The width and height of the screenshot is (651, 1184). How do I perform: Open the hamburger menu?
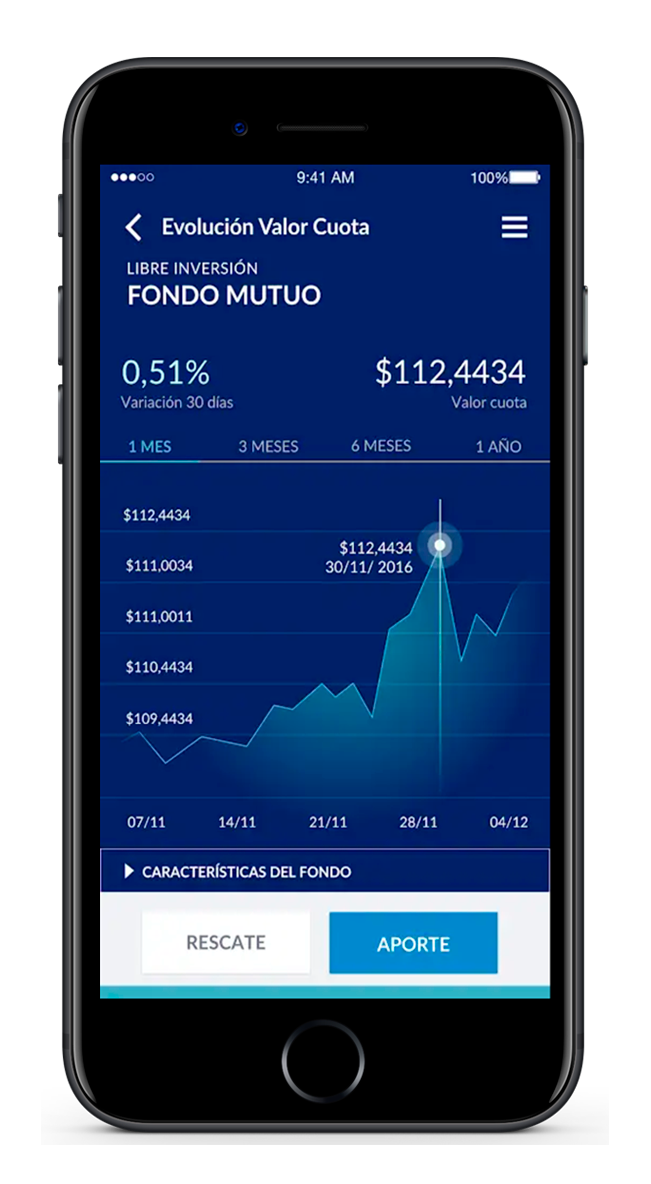514,227
